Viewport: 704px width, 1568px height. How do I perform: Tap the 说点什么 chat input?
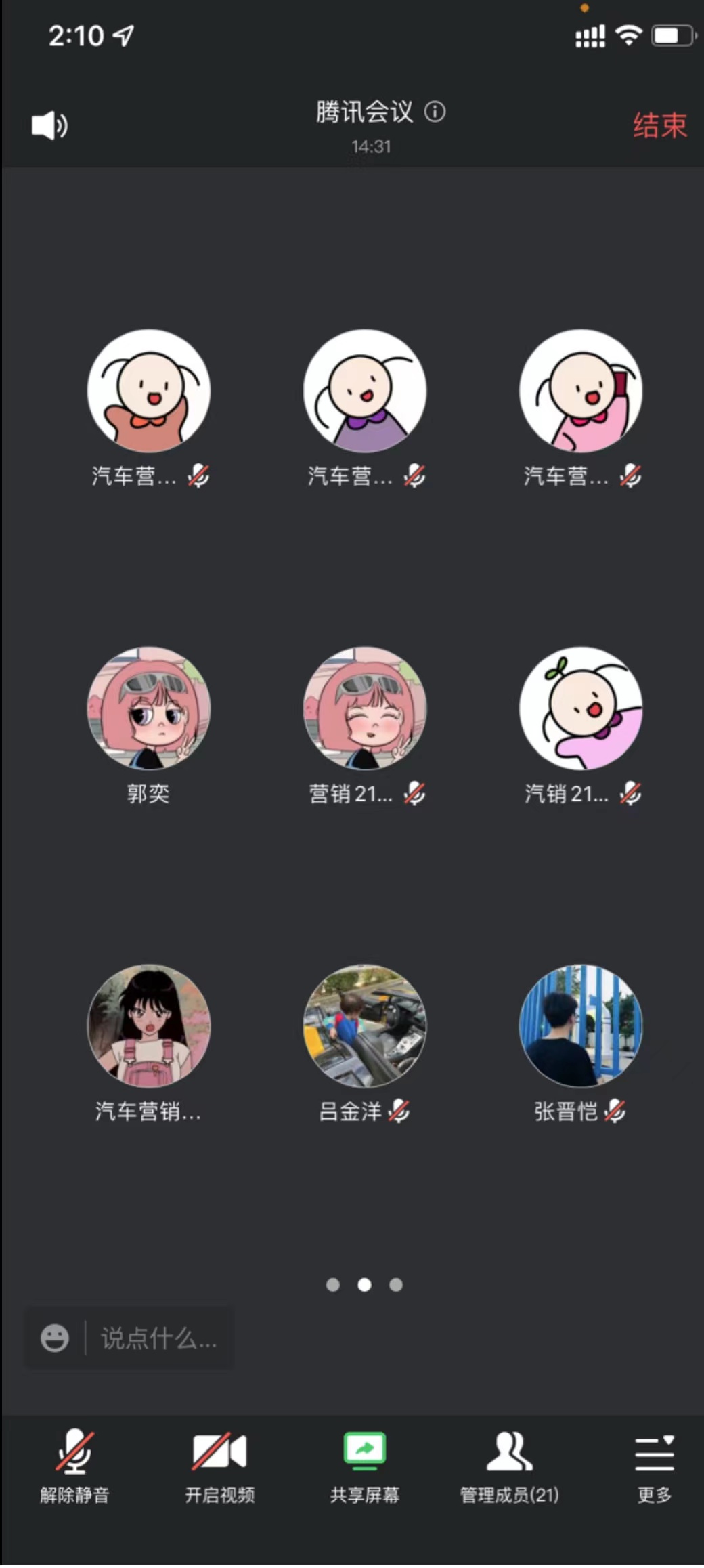(158, 1338)
